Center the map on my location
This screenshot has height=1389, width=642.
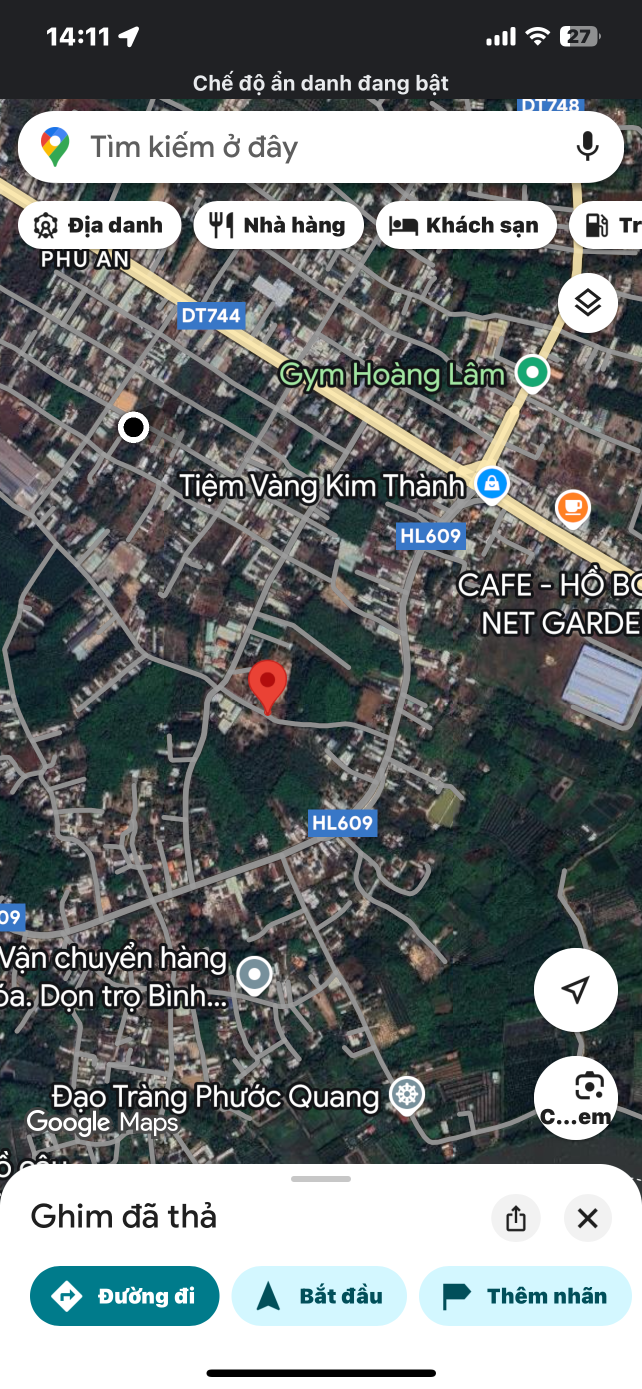click(x=575, y=989)
